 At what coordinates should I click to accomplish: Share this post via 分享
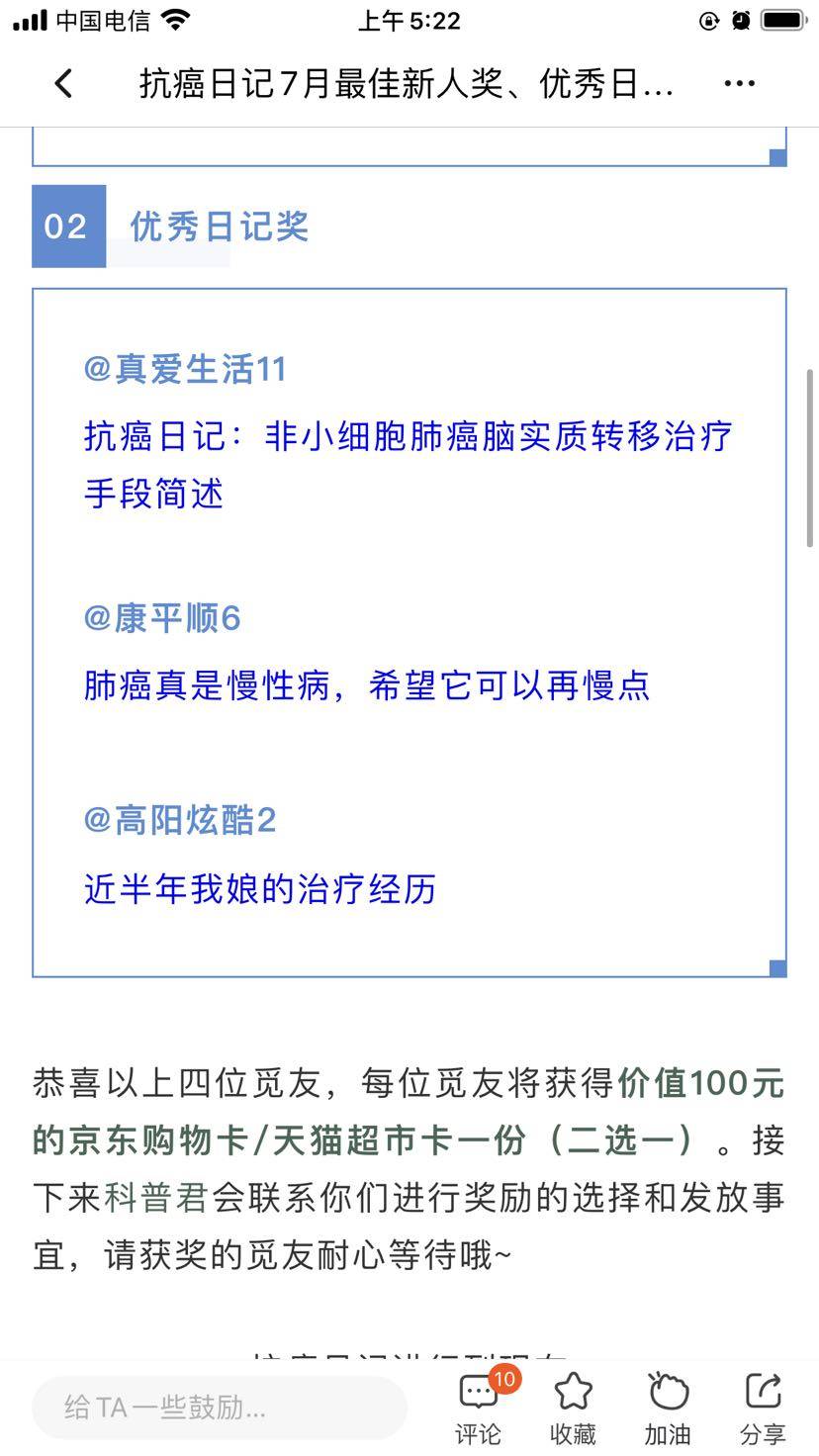(x=763, y=1407)
